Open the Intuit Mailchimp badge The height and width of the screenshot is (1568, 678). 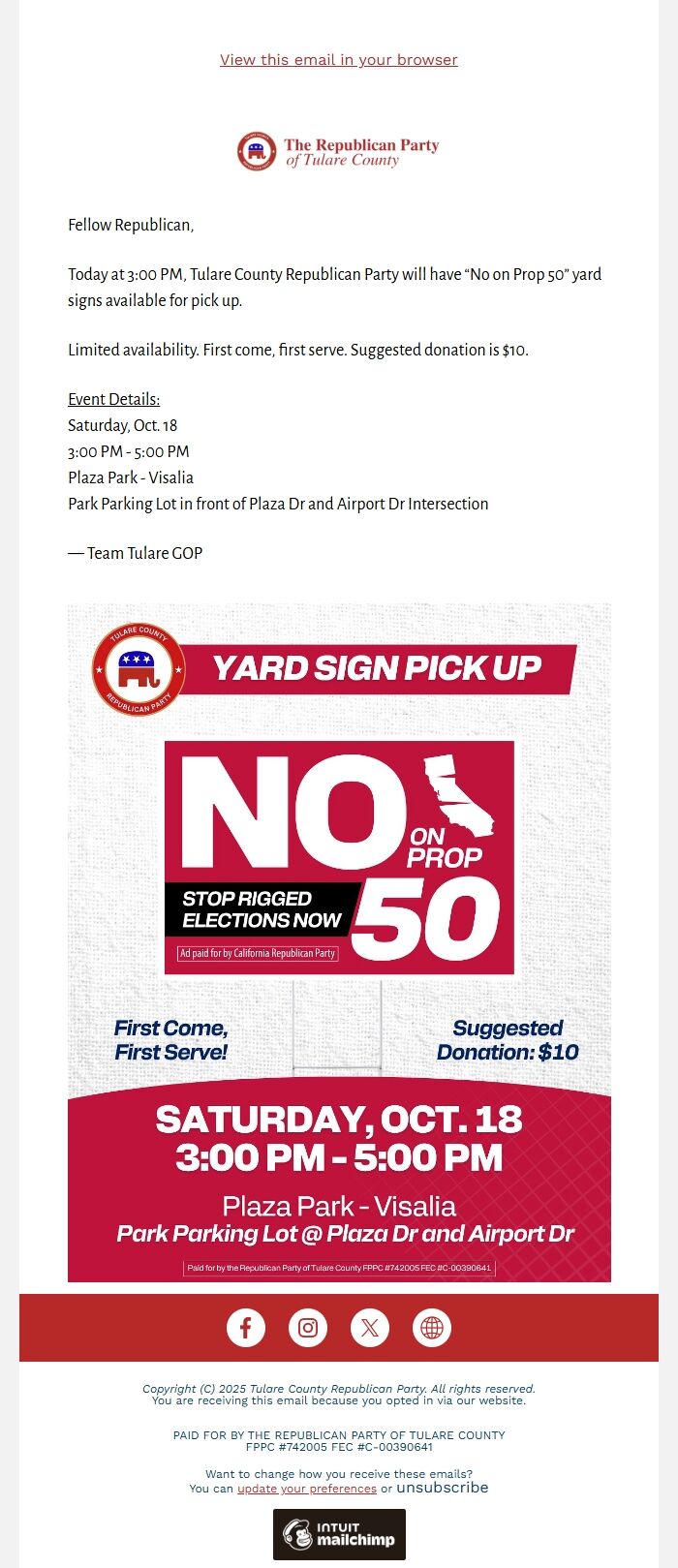click(x=339, y=1534)
